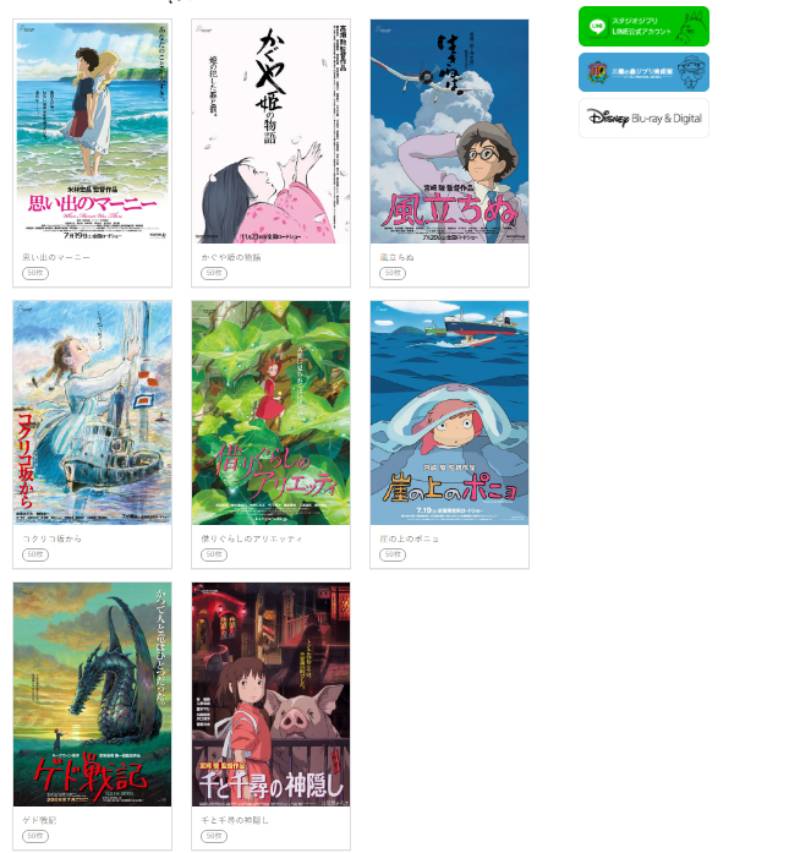The image size is (800, 853).
Task: Open the かぐや姫の物語 poster thumbnail
Action: (270, 130)
